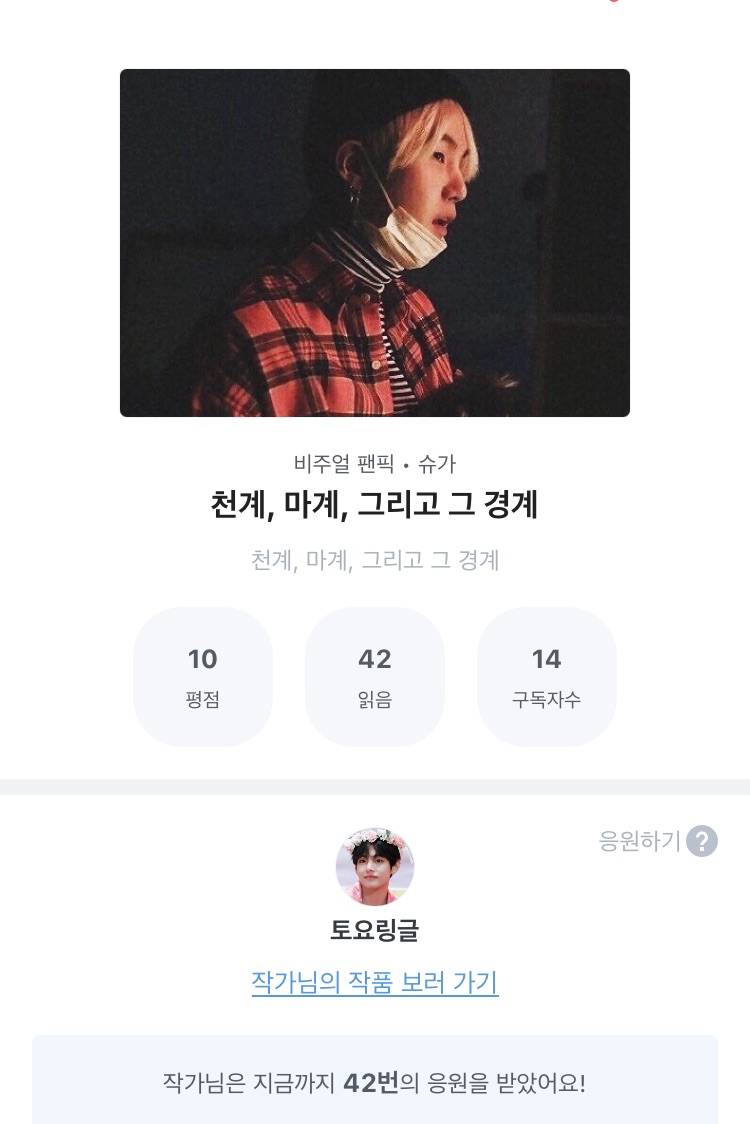Open the fanfic cover image
Screen dimensions: 750x1124
375,243
